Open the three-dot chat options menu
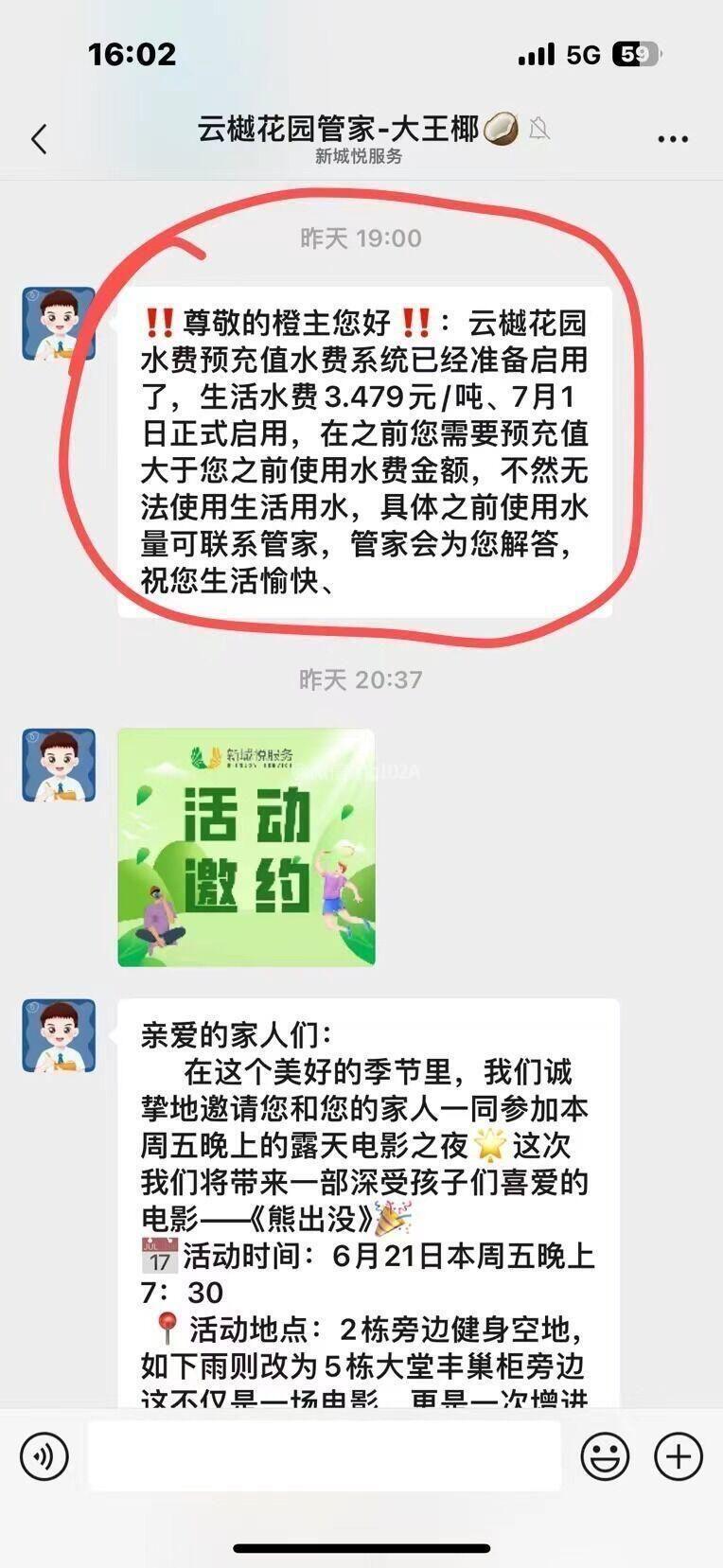Image resolution: width=723 pixels, height=1568 pixels. [x=672, y=139]
